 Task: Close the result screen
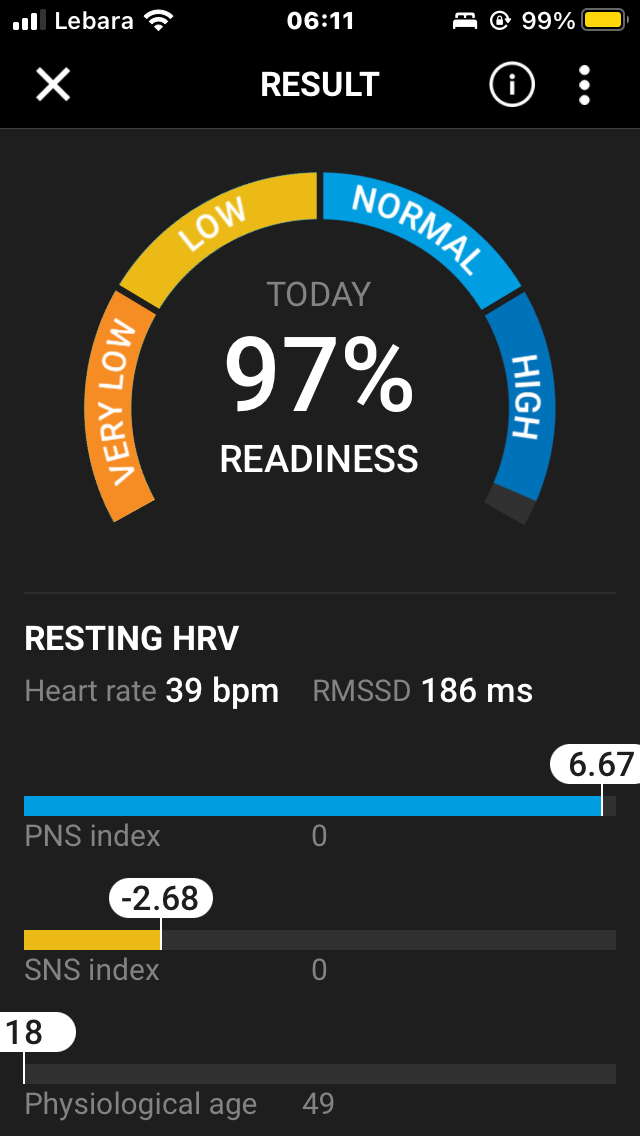point(53,85)
